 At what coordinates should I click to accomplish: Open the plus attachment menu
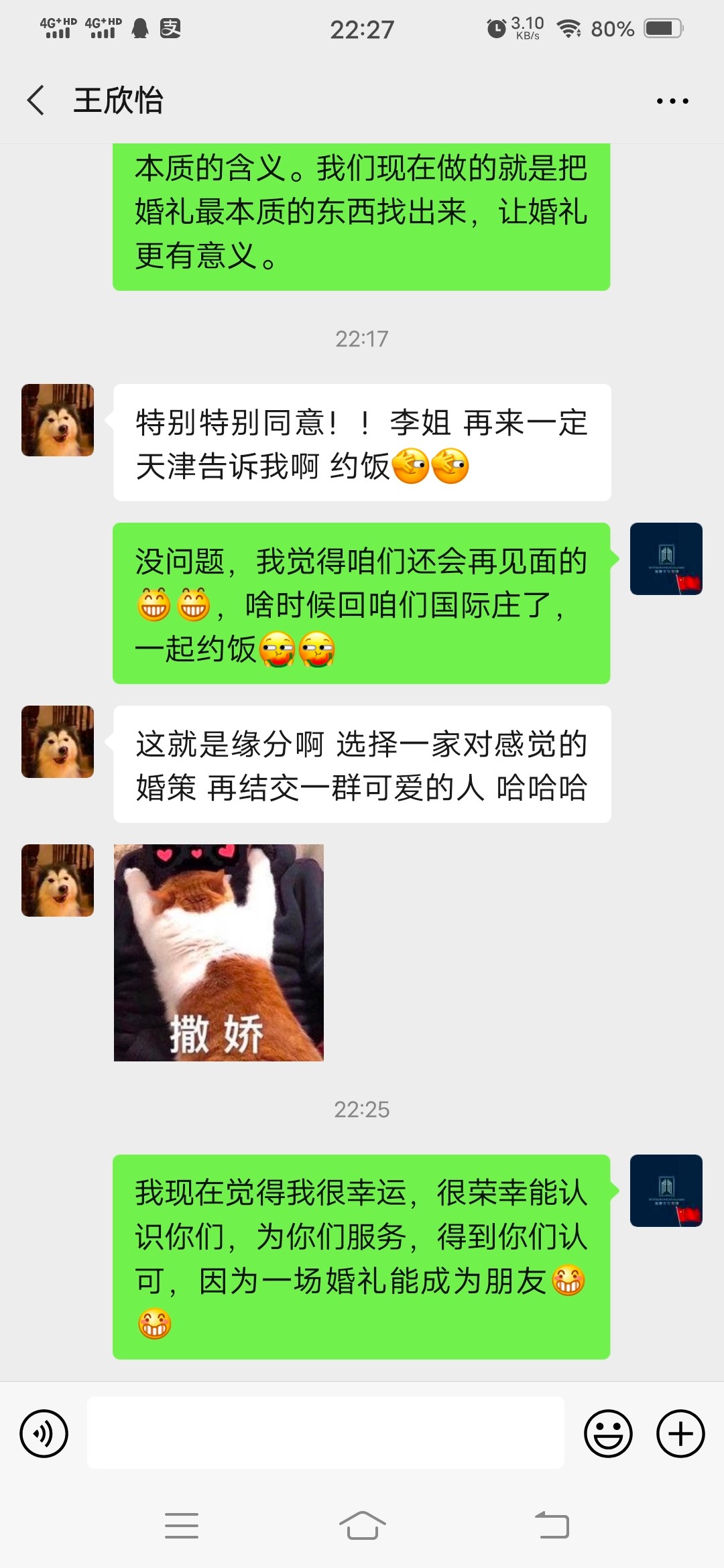tap(680, 1433)
